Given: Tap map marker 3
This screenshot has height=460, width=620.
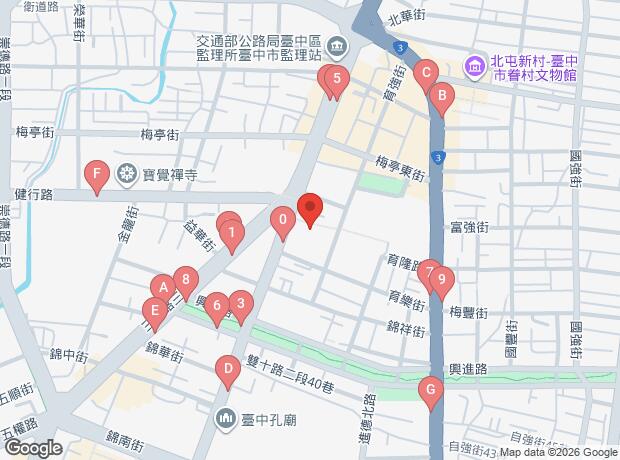Looking at the screenshot, I should tap(239, 304).
